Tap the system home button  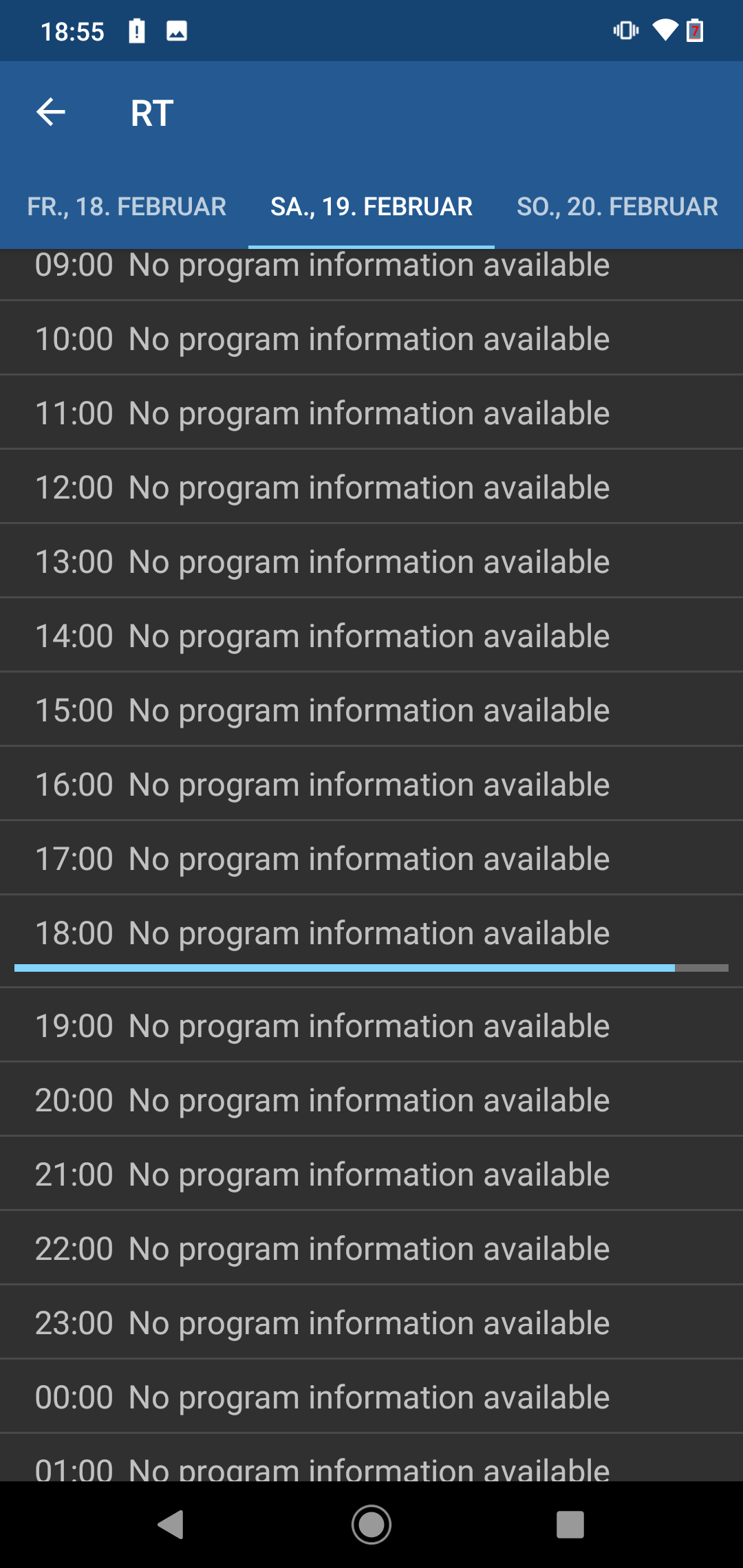point(371,1525)
